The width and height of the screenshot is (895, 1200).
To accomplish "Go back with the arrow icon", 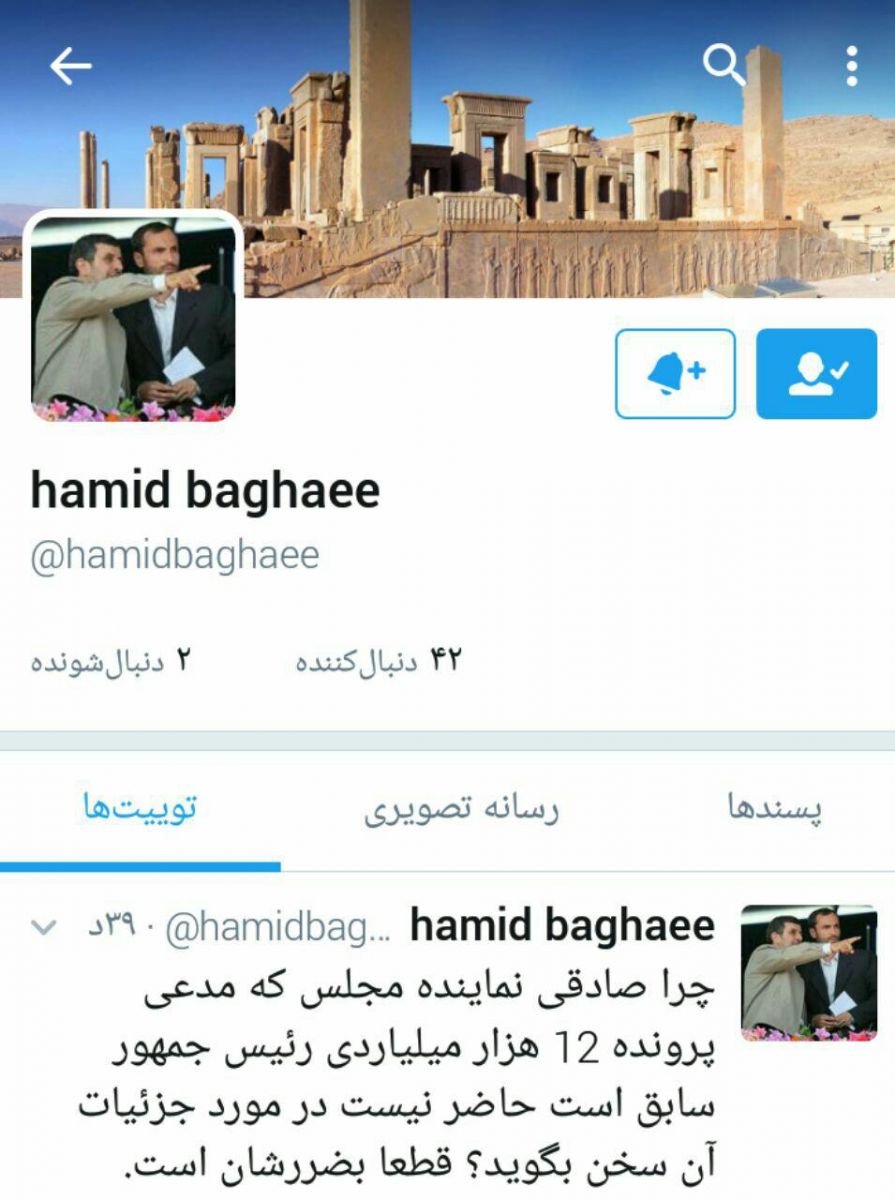I will 70,66.
